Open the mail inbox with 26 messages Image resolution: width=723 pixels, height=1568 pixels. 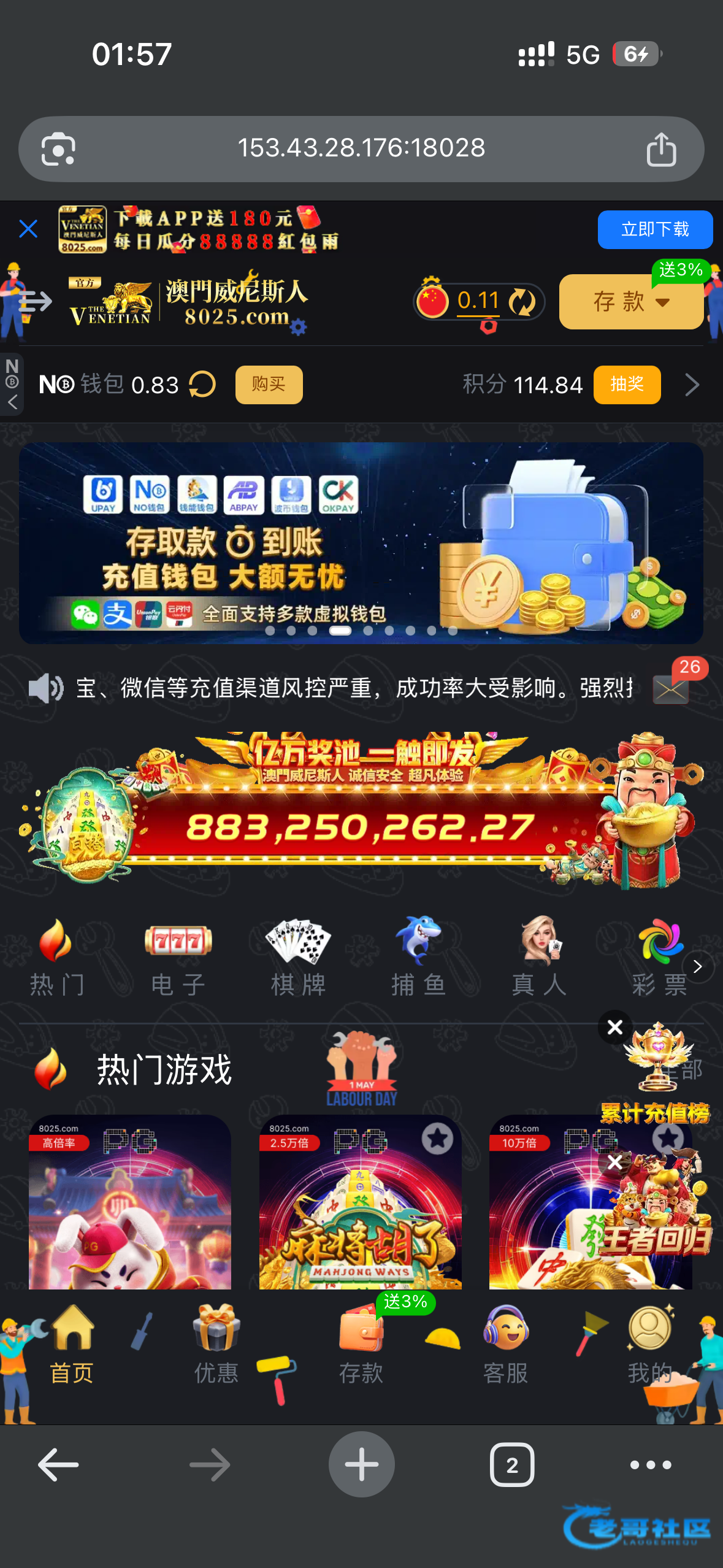point(671,689)
